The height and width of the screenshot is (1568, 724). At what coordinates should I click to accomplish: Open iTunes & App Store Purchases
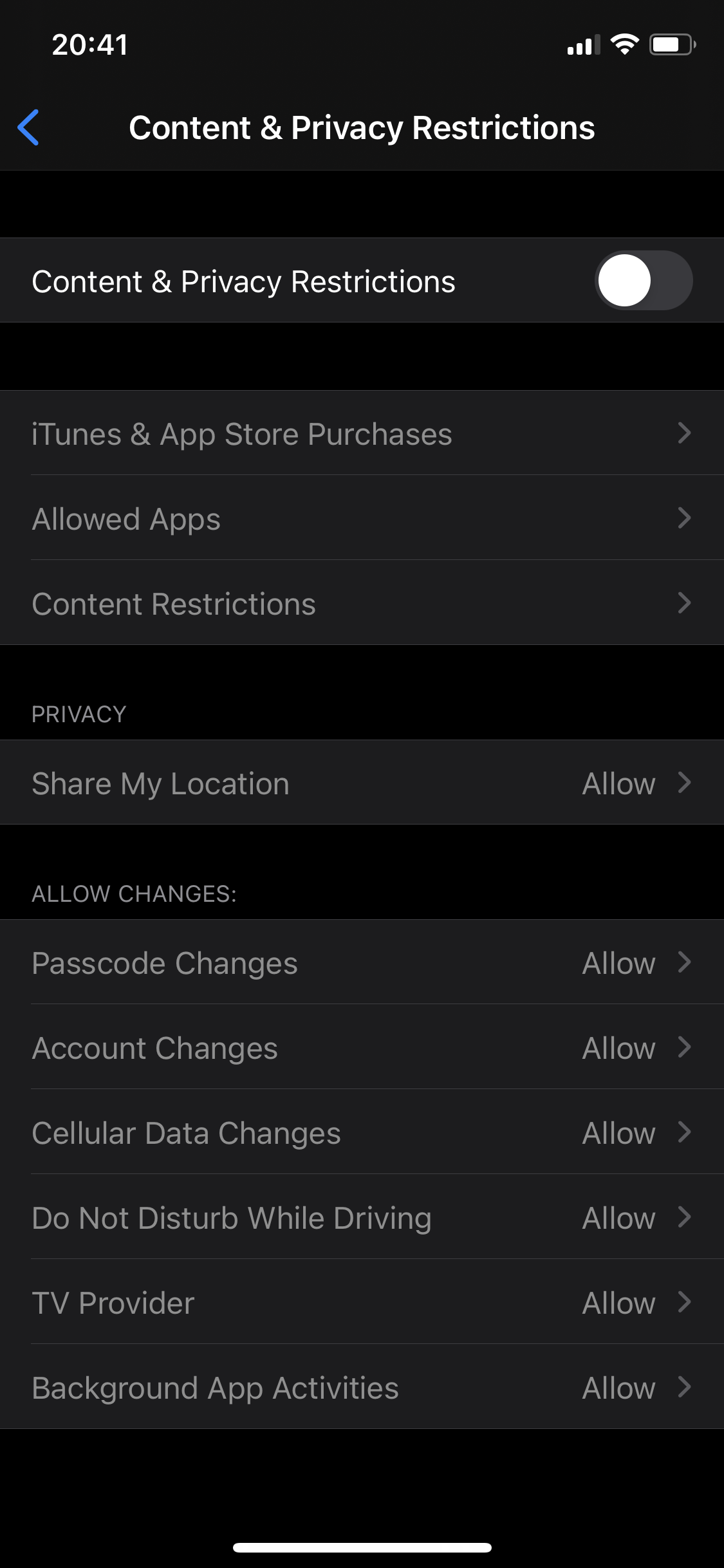pos(362,433)
